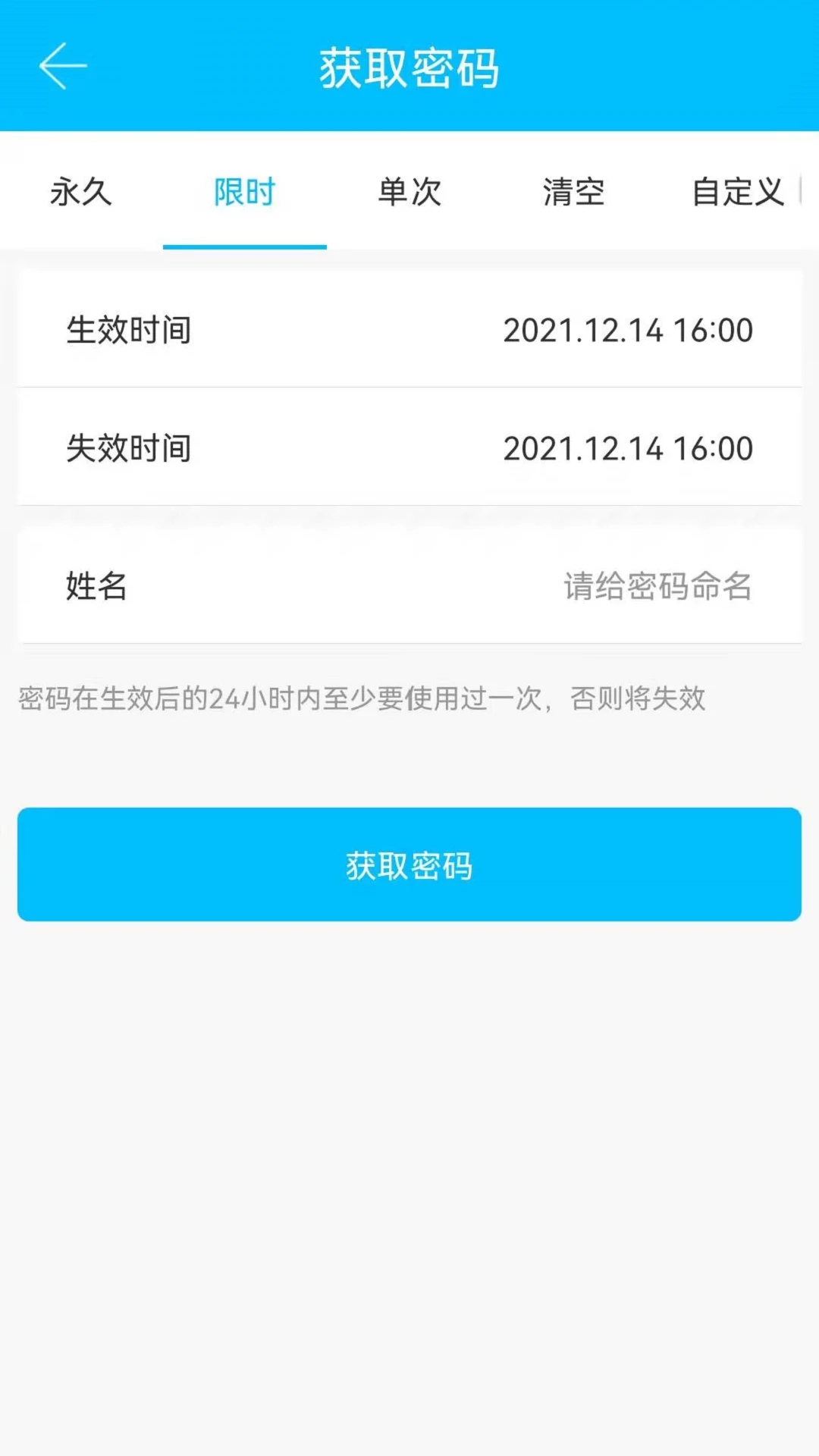
Task: Tap the expiry time value 2021.12.14 16:00
Action: click(628, 448)
